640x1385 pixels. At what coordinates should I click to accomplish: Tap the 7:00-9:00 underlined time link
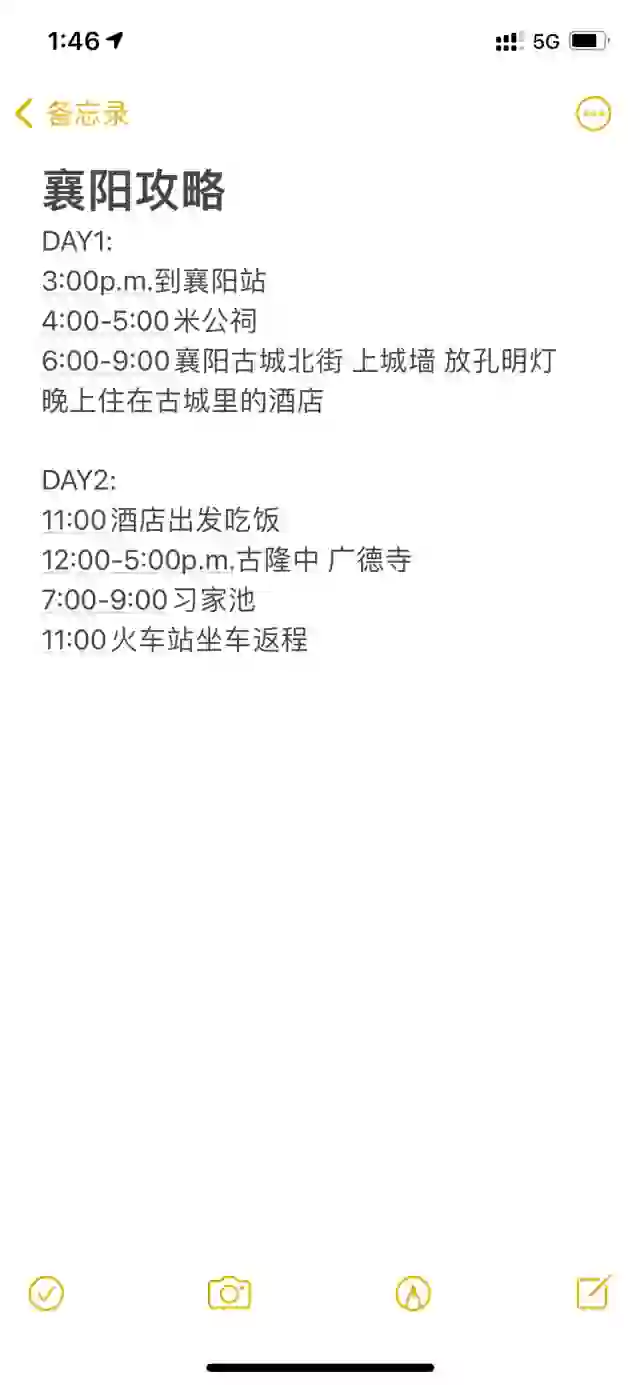coord(104,600)
